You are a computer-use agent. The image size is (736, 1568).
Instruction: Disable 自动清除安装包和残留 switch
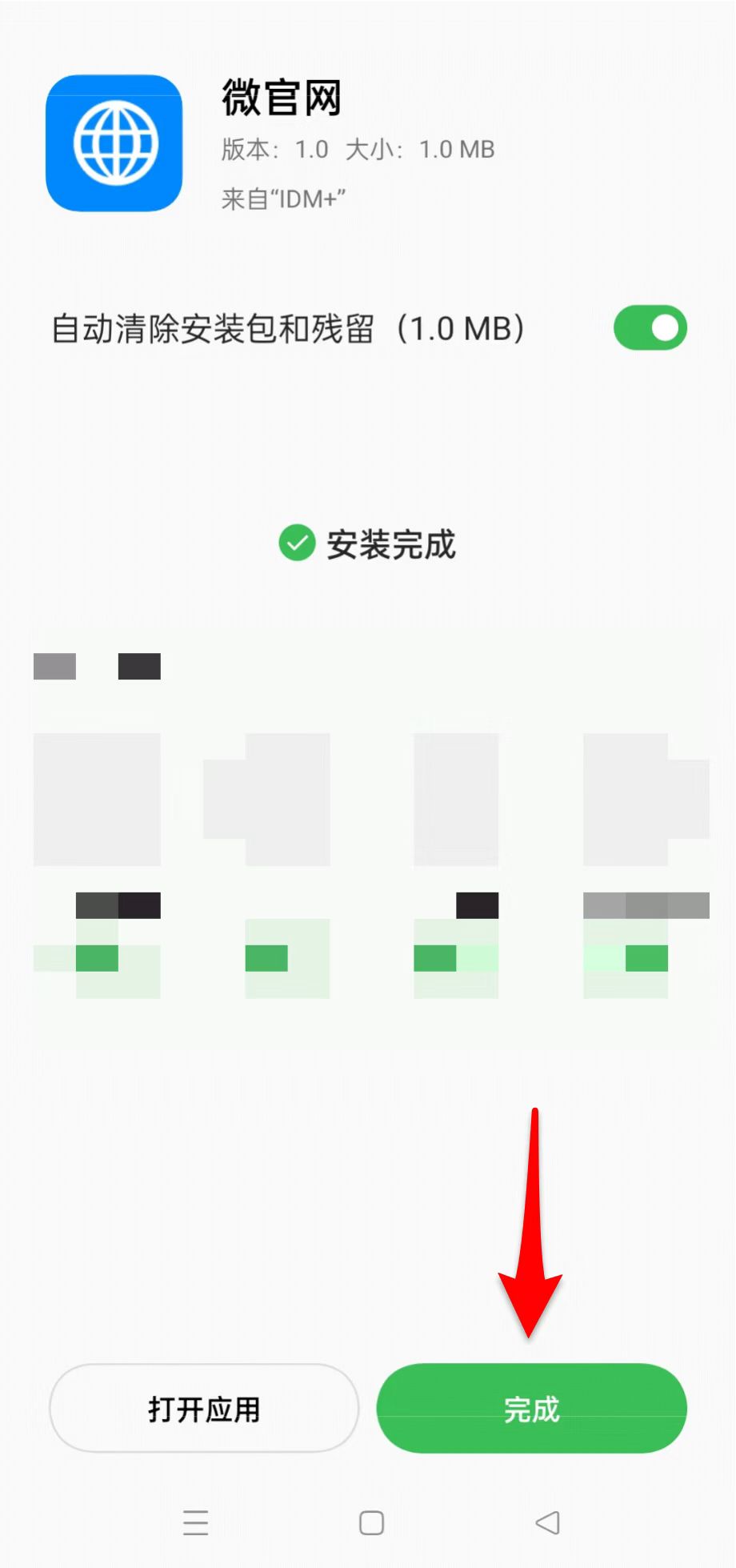(650, 327)
